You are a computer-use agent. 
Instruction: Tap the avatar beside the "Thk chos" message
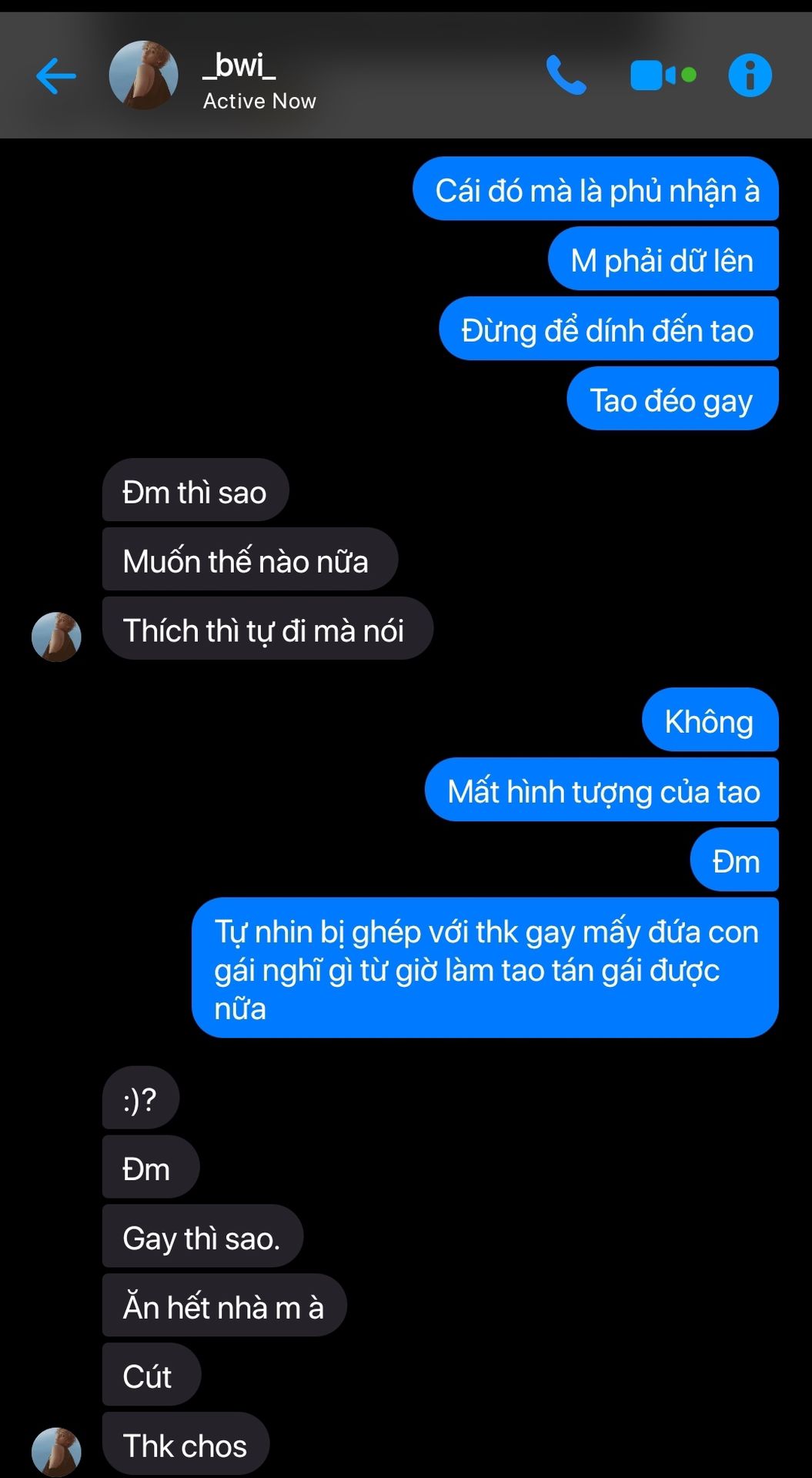(56, 1450)
